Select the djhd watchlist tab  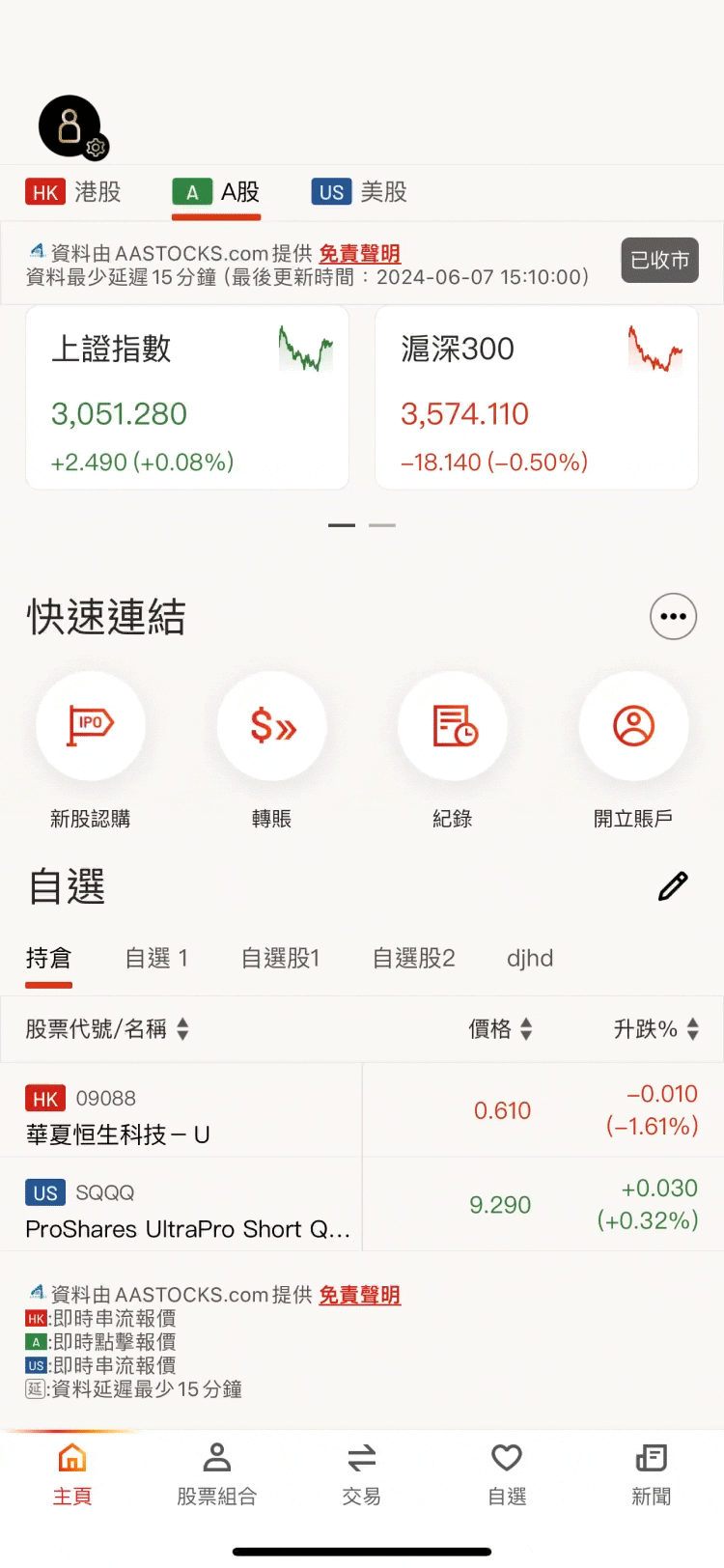point(530,958)
